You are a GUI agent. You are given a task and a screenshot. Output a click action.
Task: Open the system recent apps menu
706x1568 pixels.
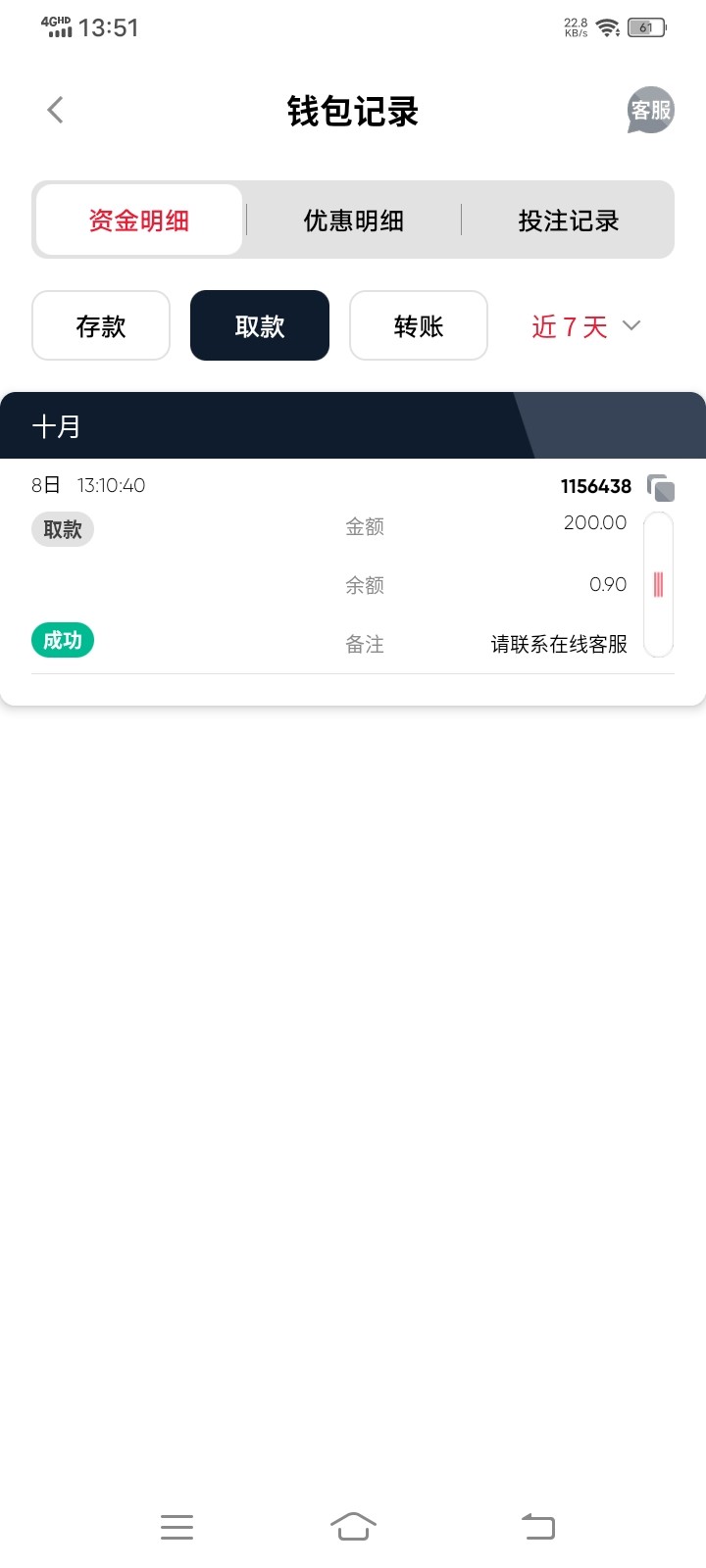click(176, 1526)
